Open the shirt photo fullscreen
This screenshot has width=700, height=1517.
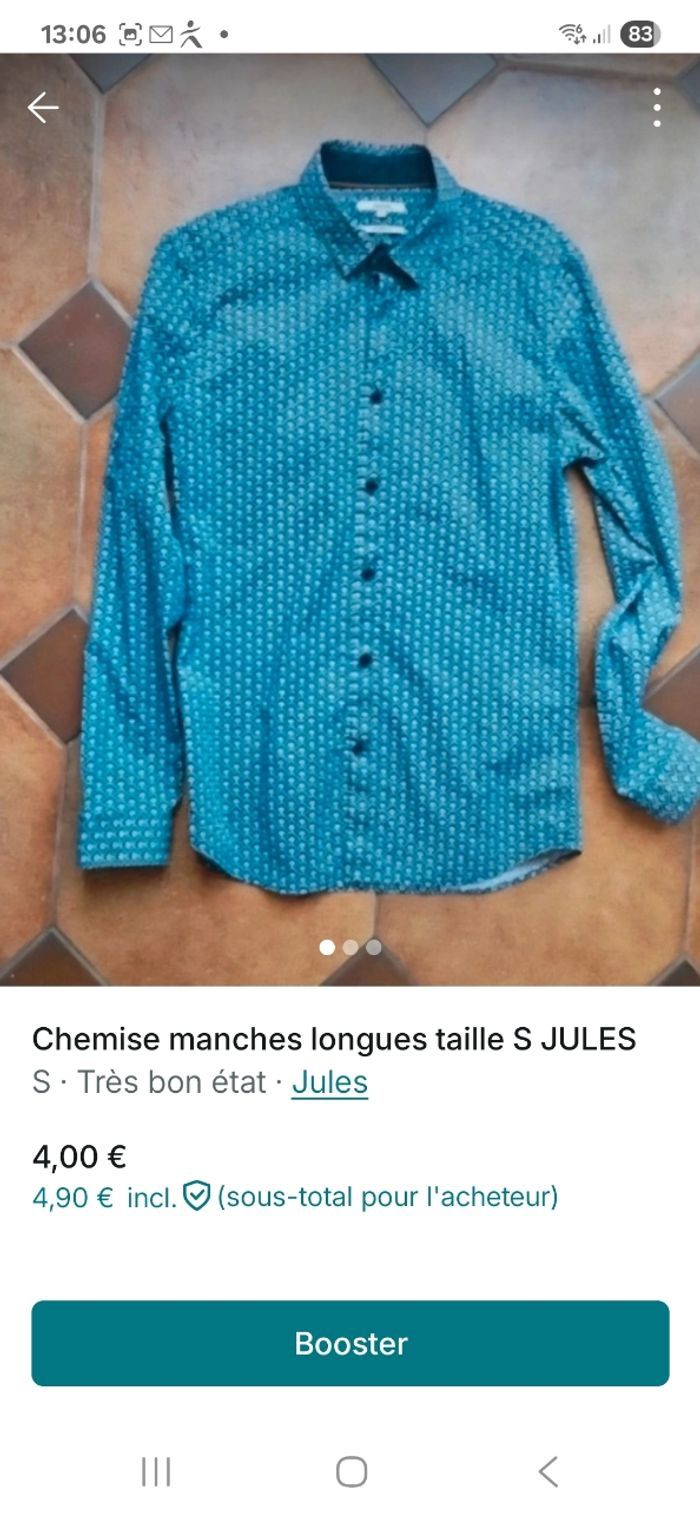(350, 520)
